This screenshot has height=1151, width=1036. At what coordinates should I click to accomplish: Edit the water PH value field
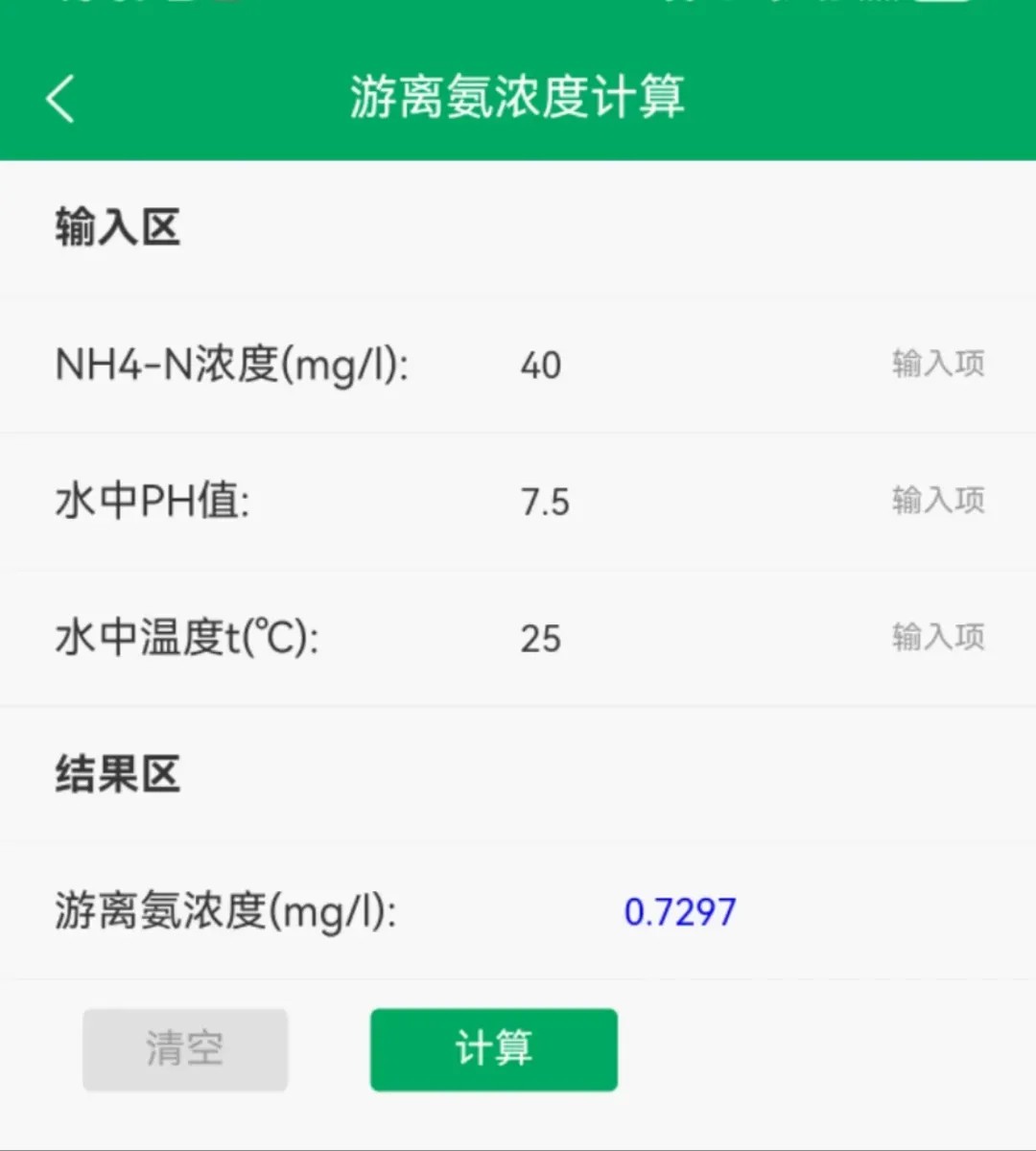click(691, 502)
